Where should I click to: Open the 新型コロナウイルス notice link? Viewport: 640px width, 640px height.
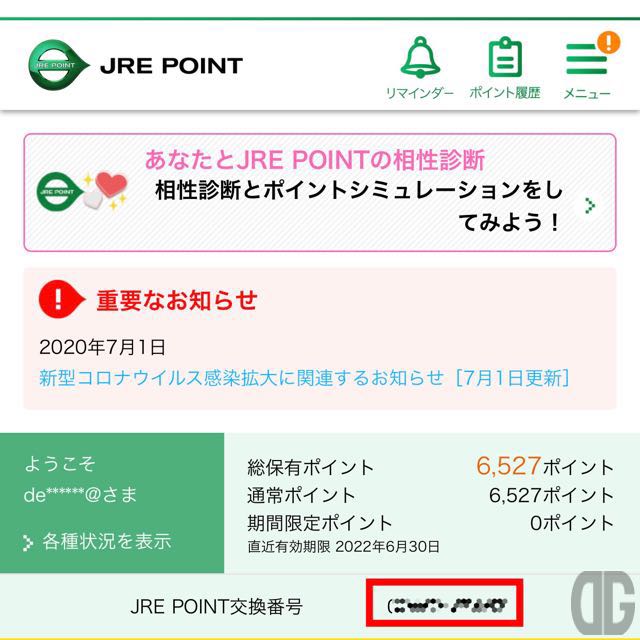(304, 378)
